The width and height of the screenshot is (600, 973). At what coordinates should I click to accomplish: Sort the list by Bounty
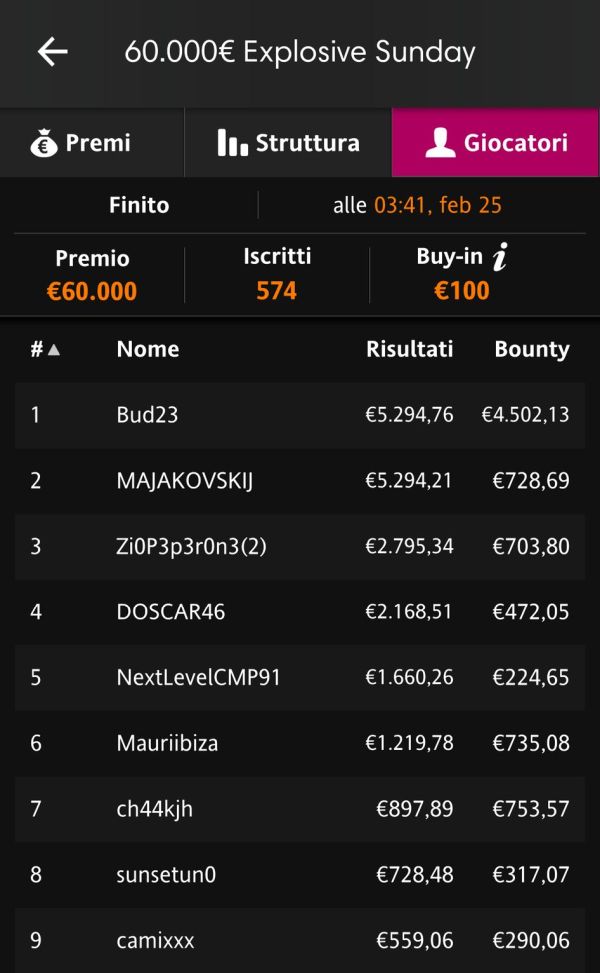tap(531, 349)
